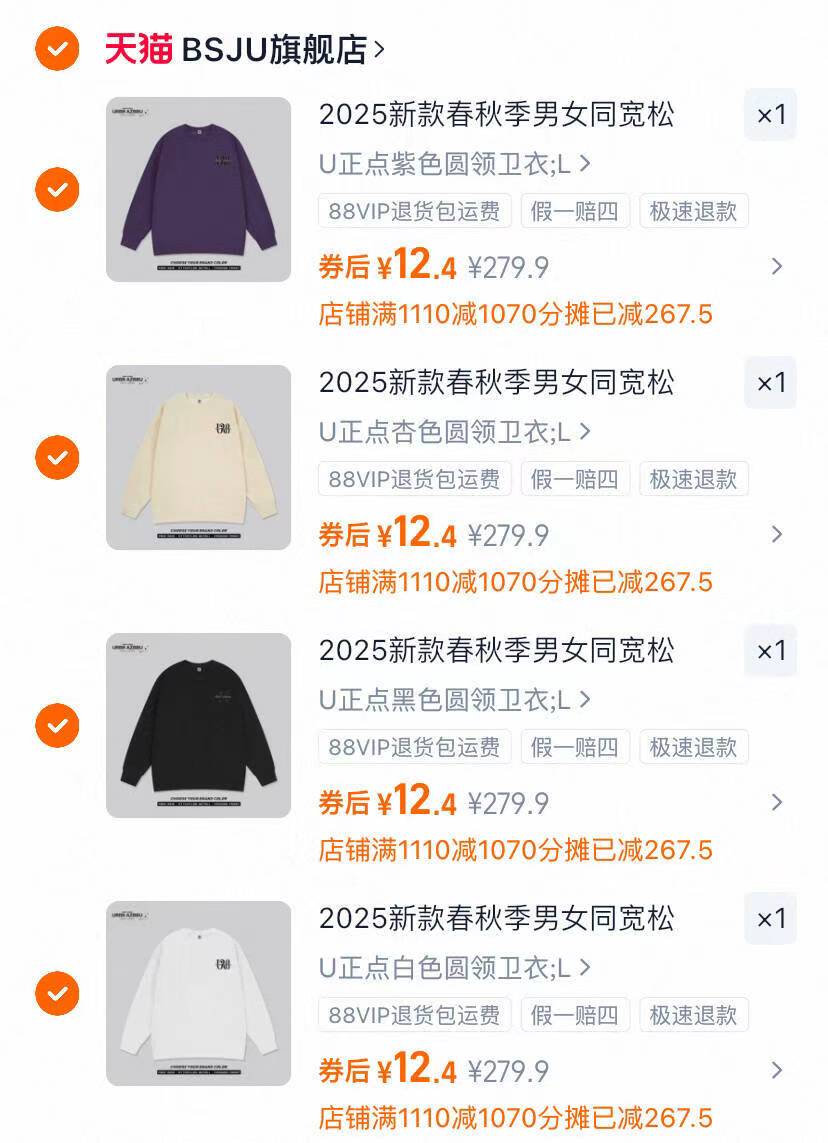
Task: Open the white sweatshirt product thumbnail
Action: [x=197, y=992]
